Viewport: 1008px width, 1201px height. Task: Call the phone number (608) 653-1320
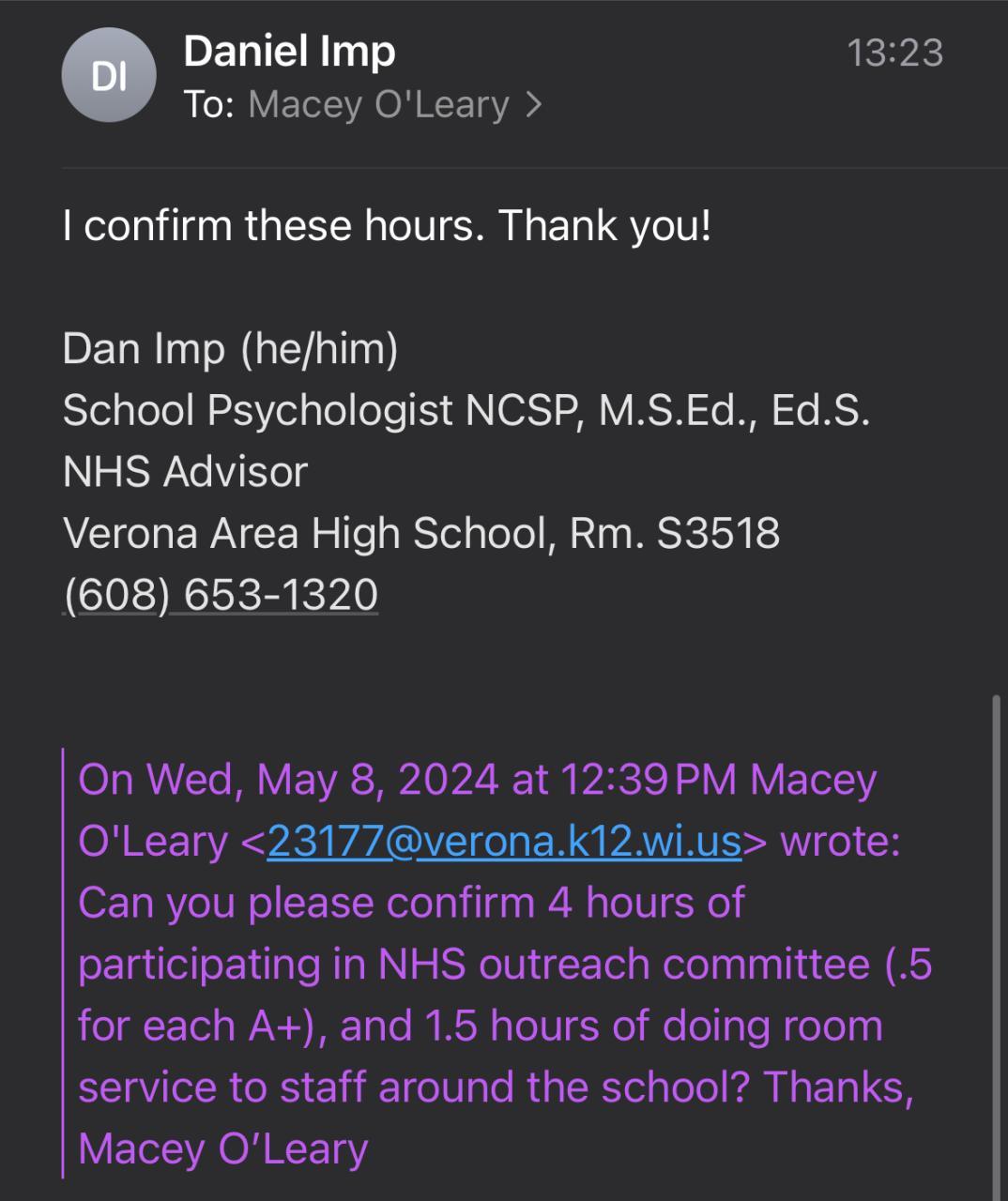click(x=221, y=595)
